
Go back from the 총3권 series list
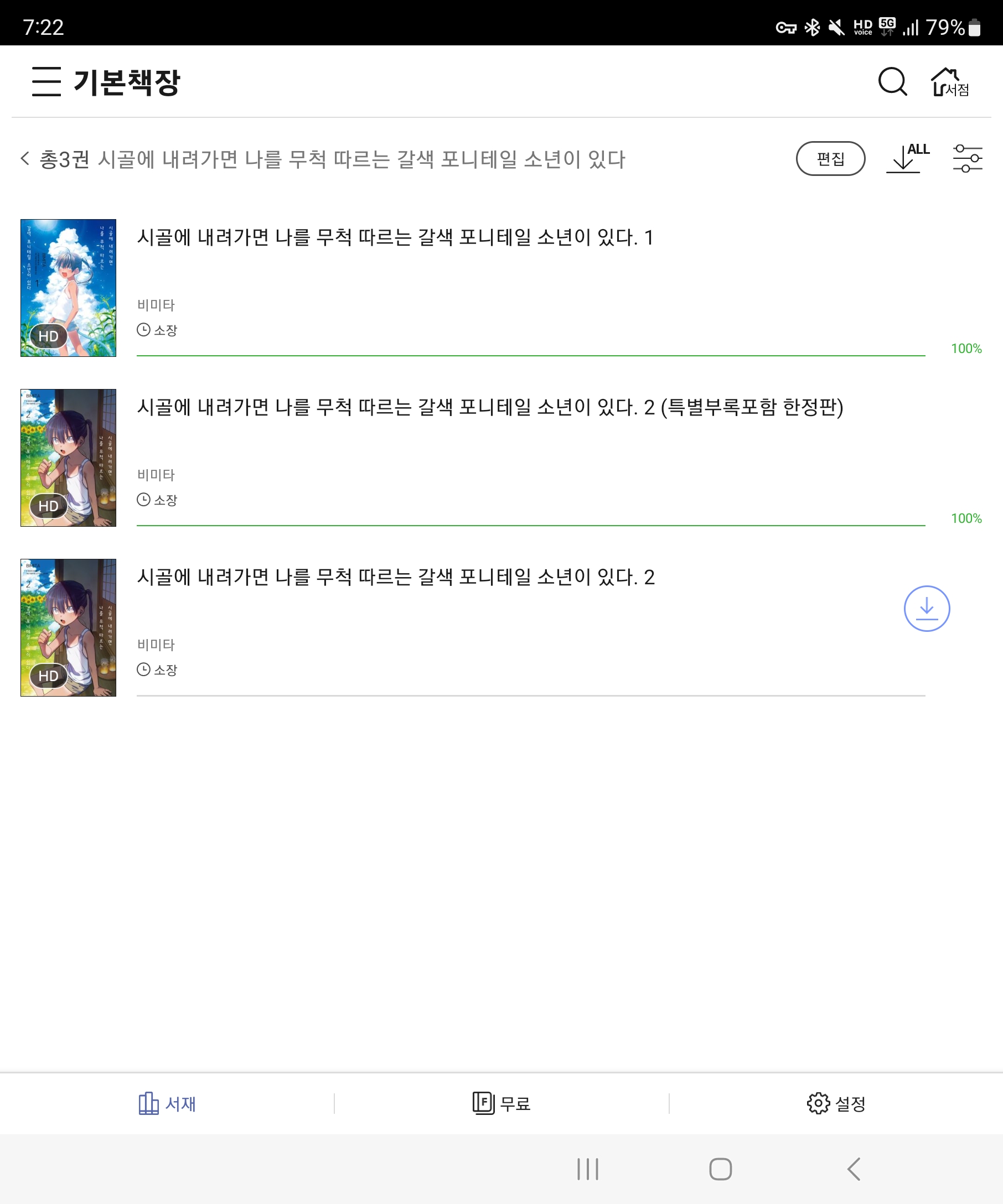(x=25, y=159)
